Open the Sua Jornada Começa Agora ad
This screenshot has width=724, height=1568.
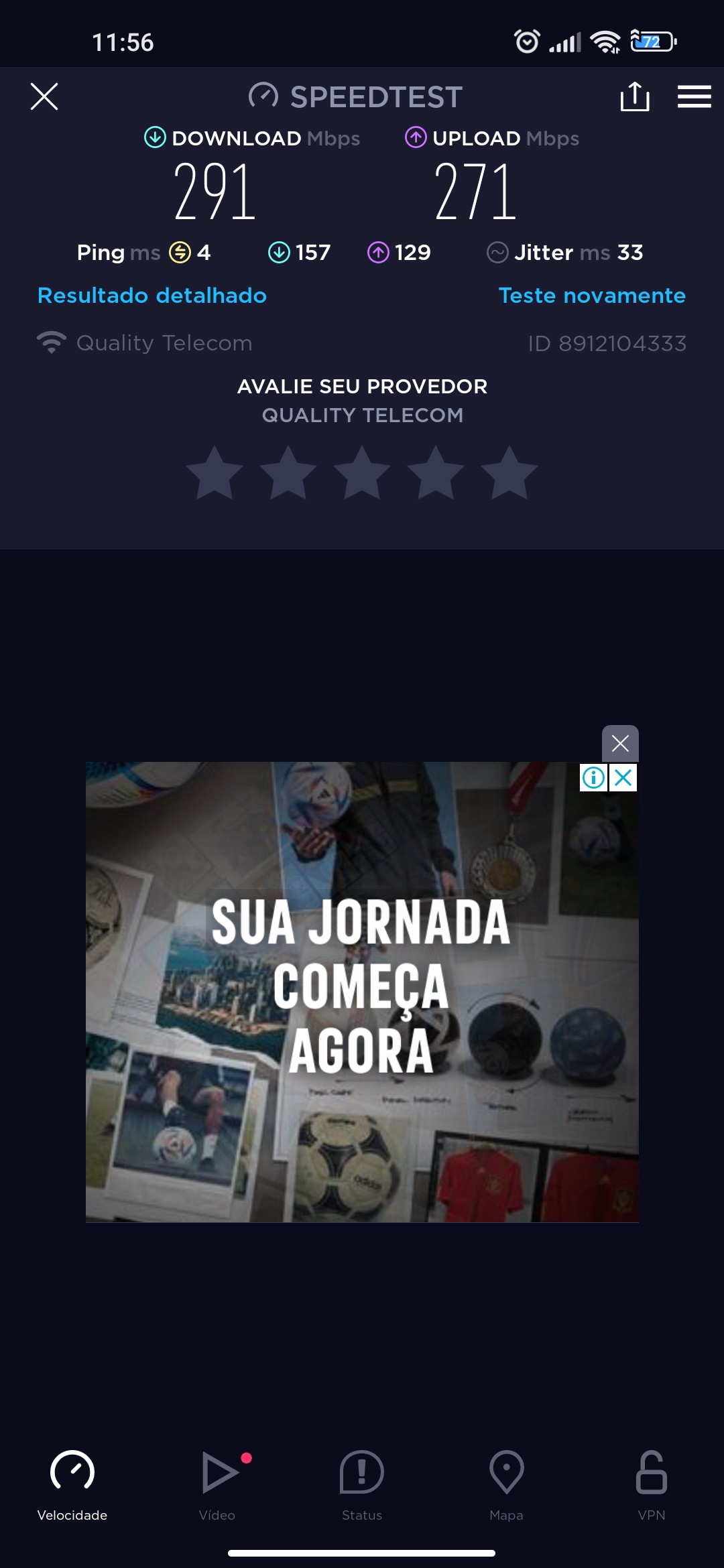click(362, 992)
